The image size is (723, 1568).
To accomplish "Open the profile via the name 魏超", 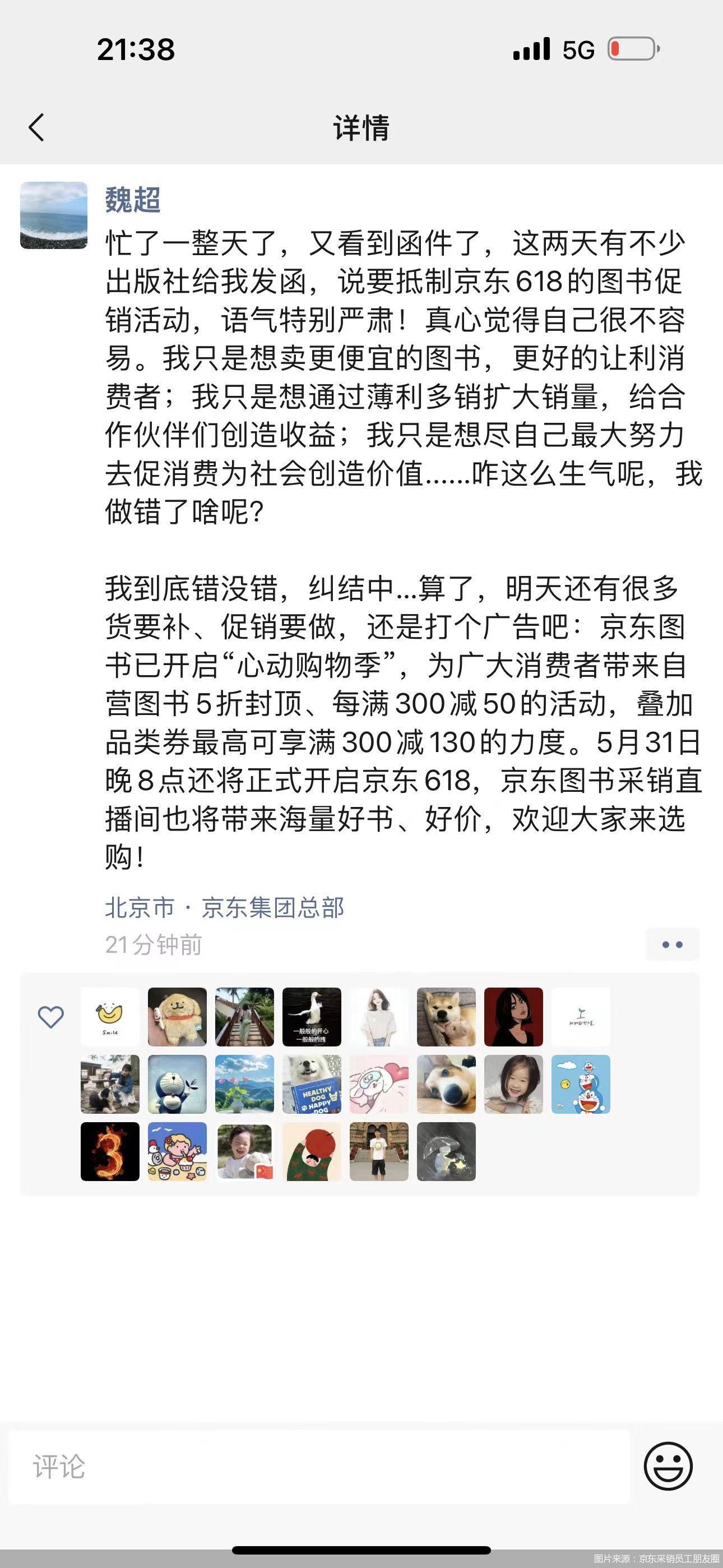I will pyautogui.click(x=133, y=200).
